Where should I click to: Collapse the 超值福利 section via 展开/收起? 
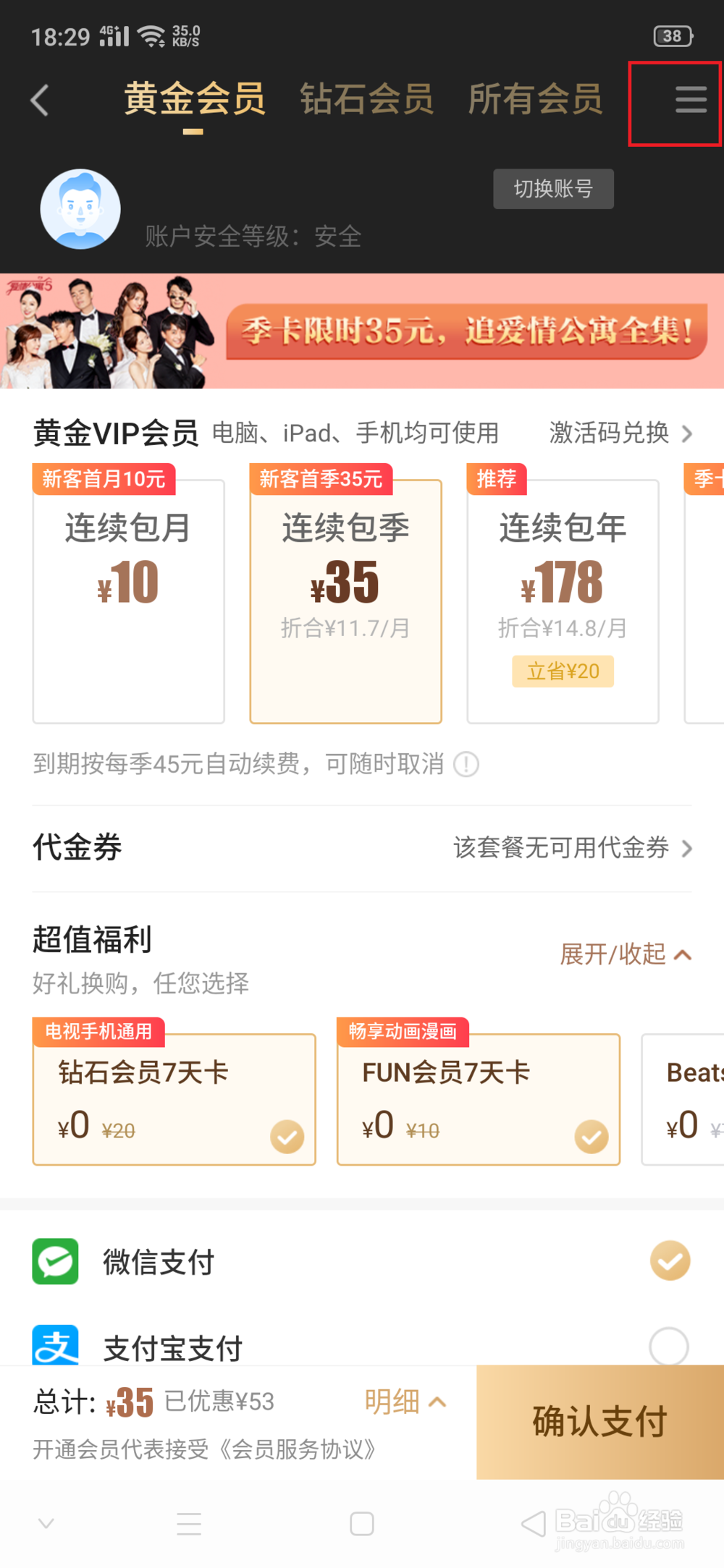click(624, 954)
